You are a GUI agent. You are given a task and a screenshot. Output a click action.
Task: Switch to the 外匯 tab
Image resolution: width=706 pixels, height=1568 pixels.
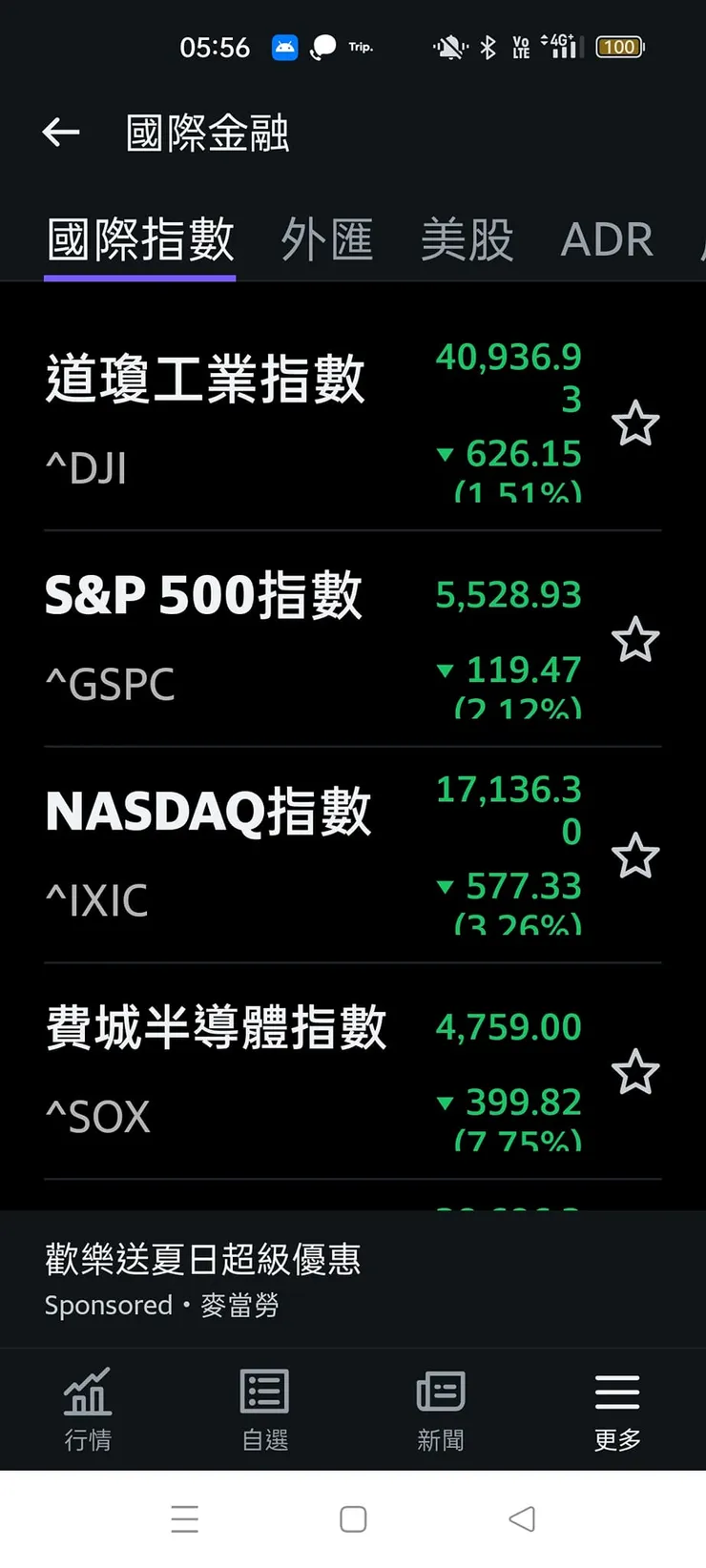point(327,238)
